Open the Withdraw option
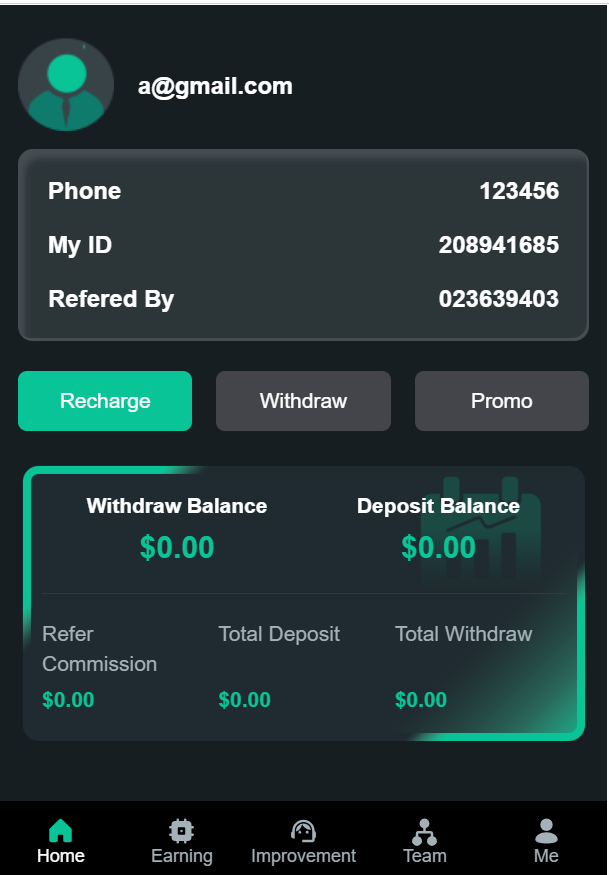The height and width of the screenshot is (875, 609). [303, 401]
